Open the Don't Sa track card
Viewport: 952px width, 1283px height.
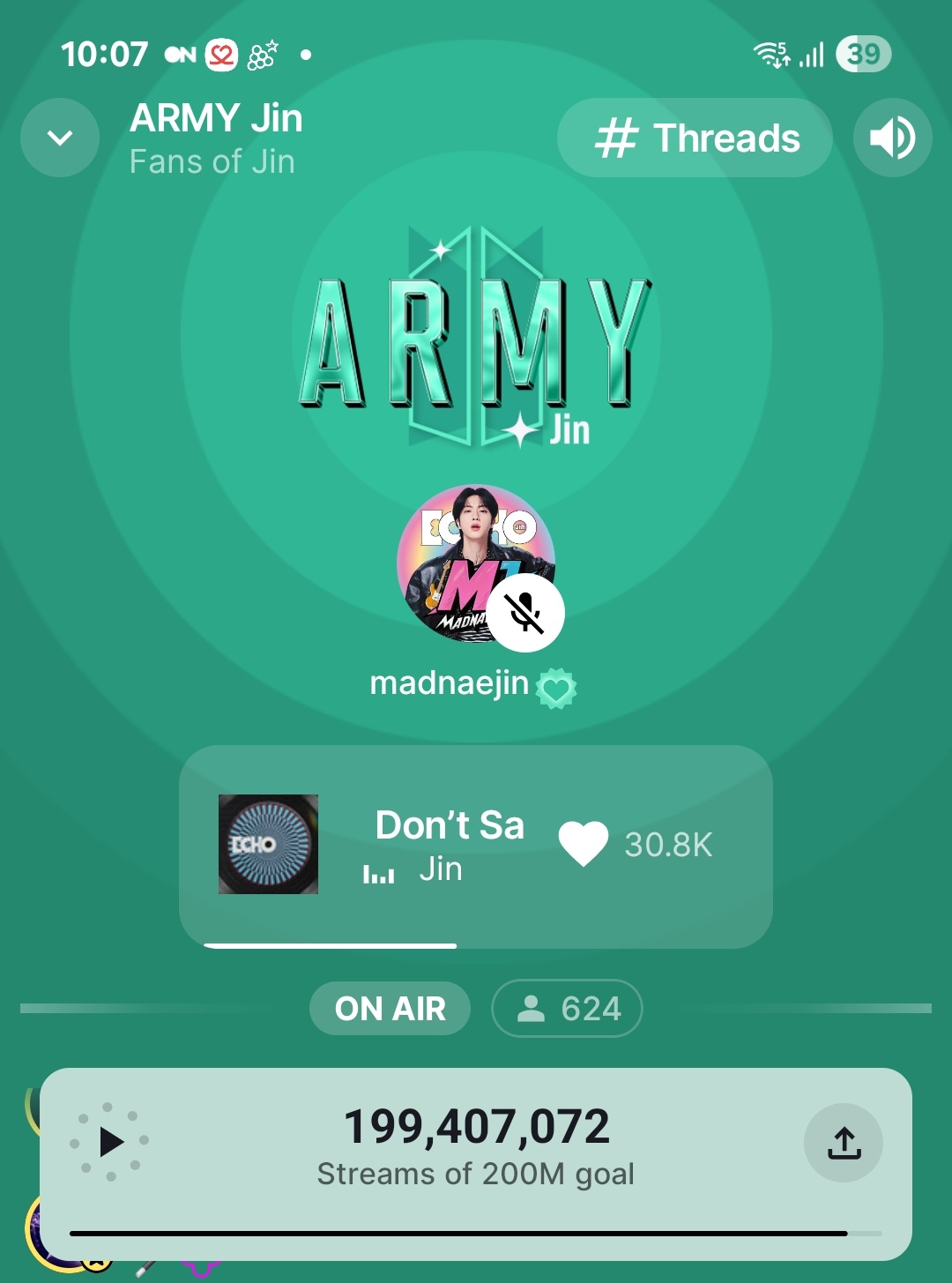click(x=448, y=845)
